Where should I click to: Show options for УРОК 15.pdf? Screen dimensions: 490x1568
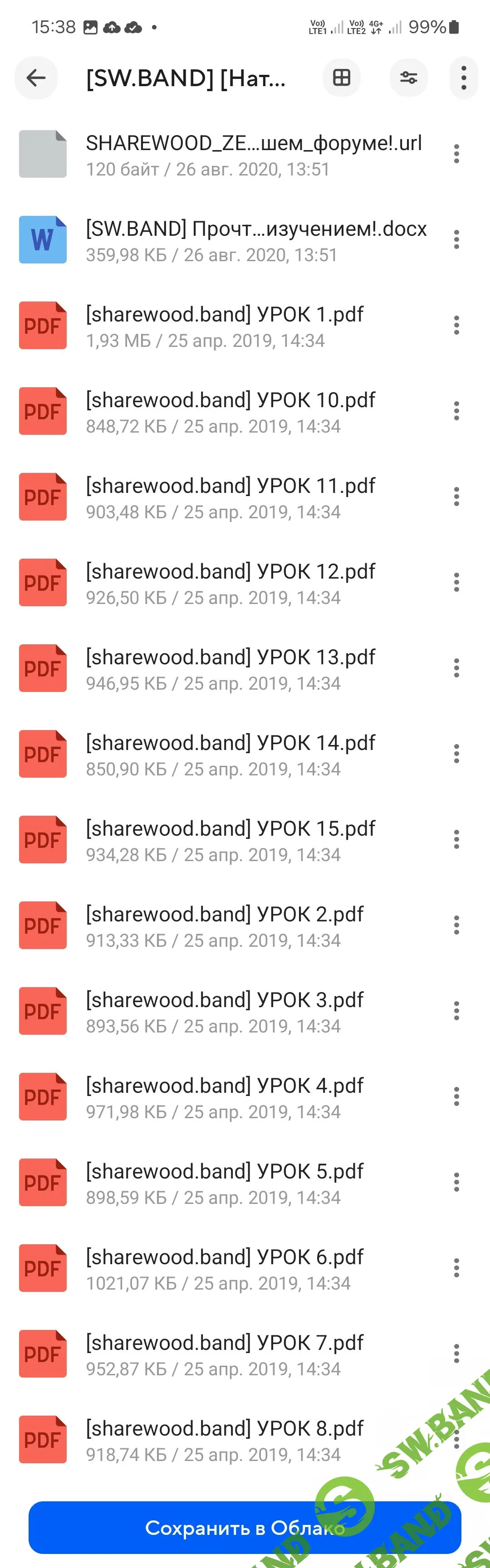[x=456, y=840]
